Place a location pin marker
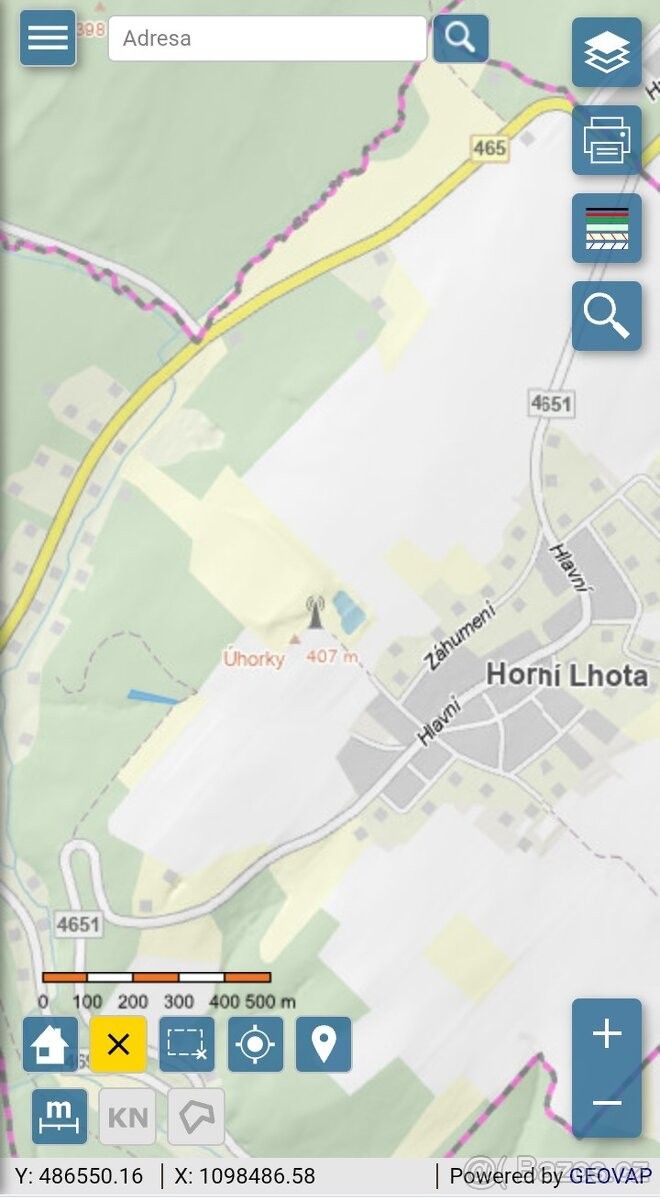The height and width of the screenshot is (1200, 660). tap(323, 1045)
